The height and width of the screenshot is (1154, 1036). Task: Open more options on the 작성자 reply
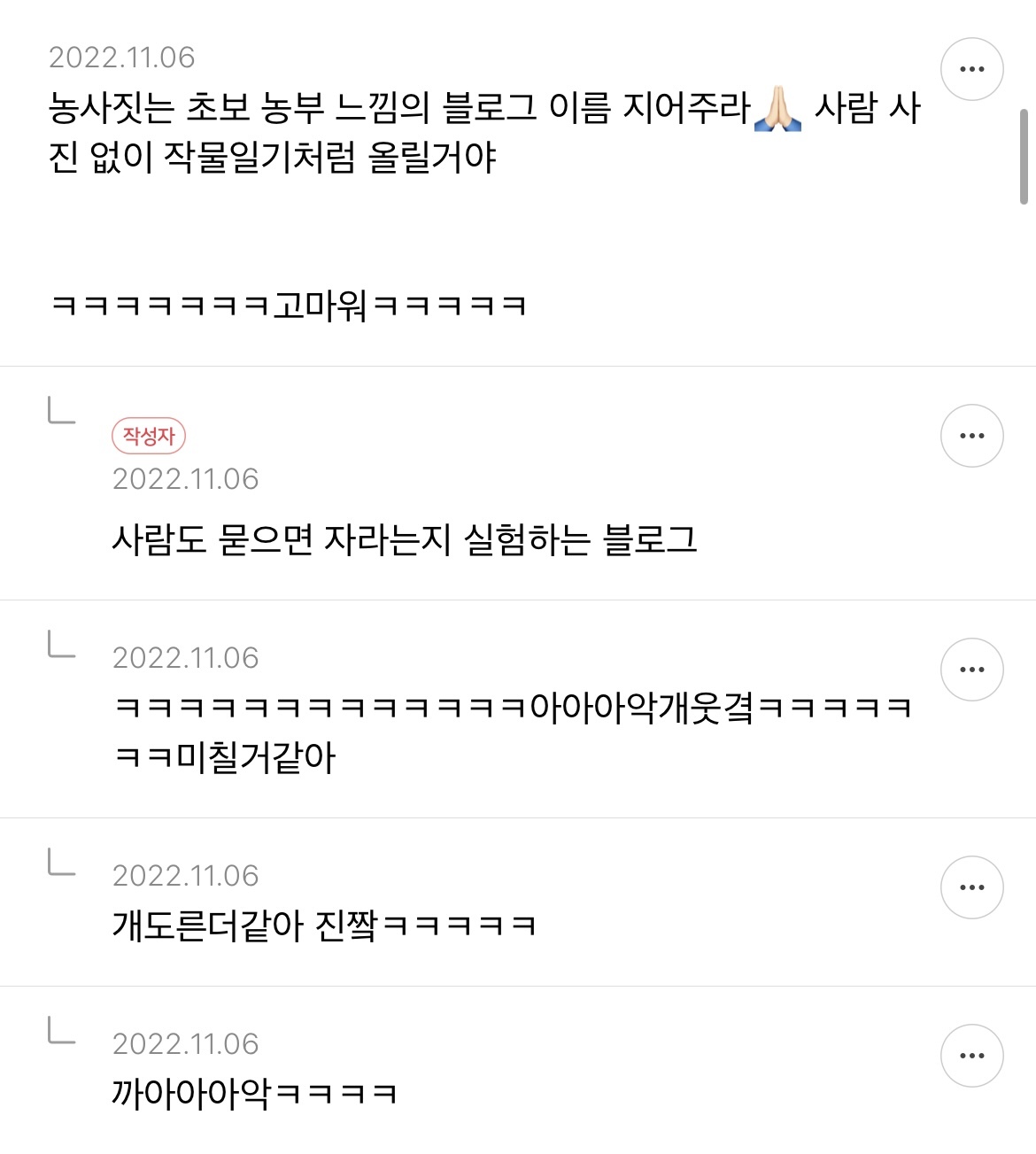tap(971, 436)
